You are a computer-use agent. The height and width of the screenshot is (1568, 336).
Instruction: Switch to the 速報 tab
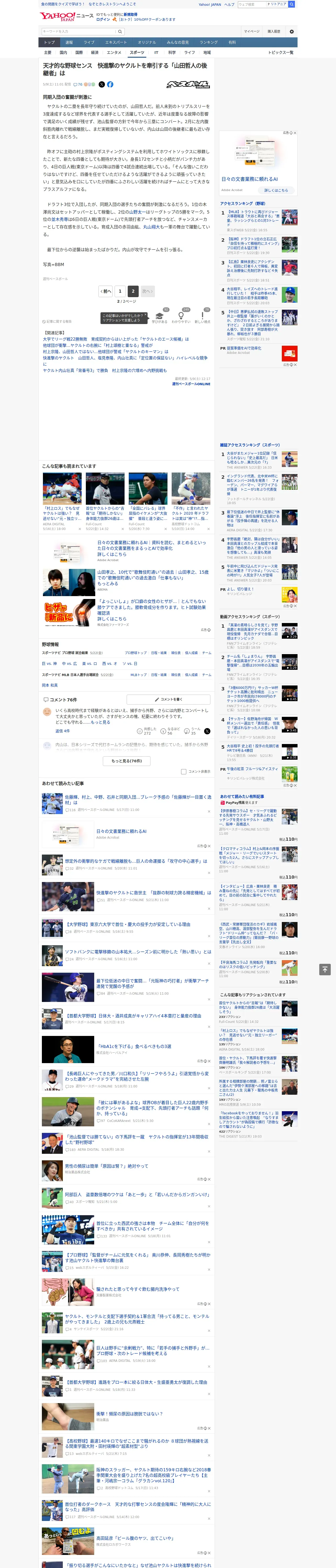pos(69,43)
